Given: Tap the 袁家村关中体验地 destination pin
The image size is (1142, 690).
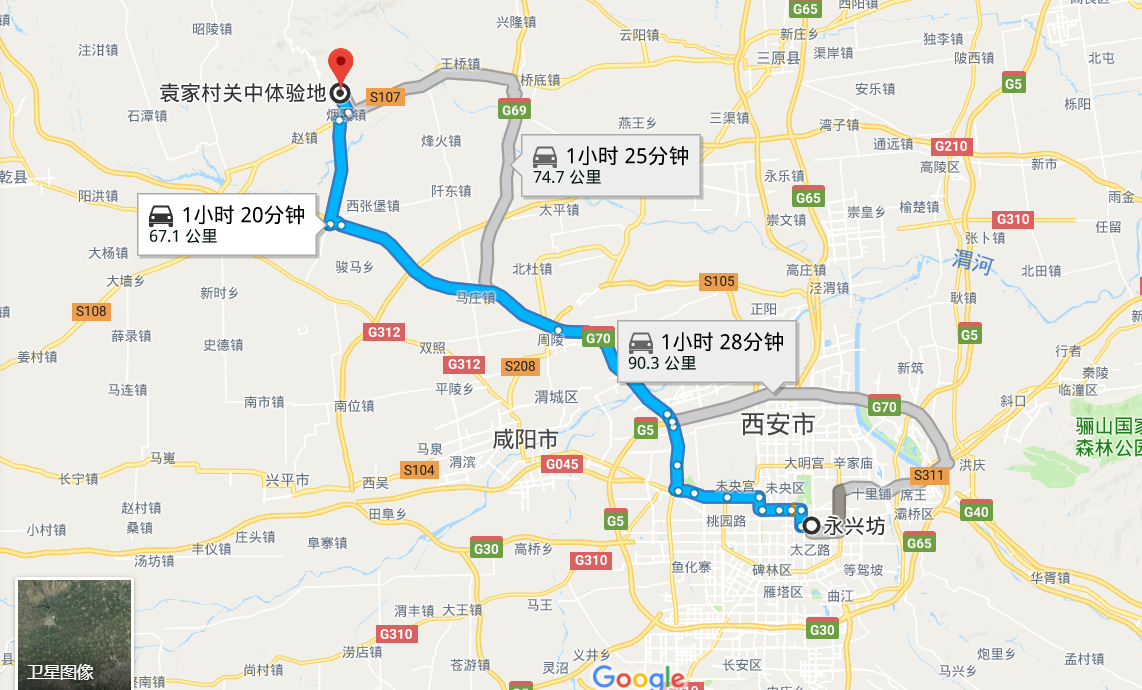Looking at the screenshot, I should (341, 68).
